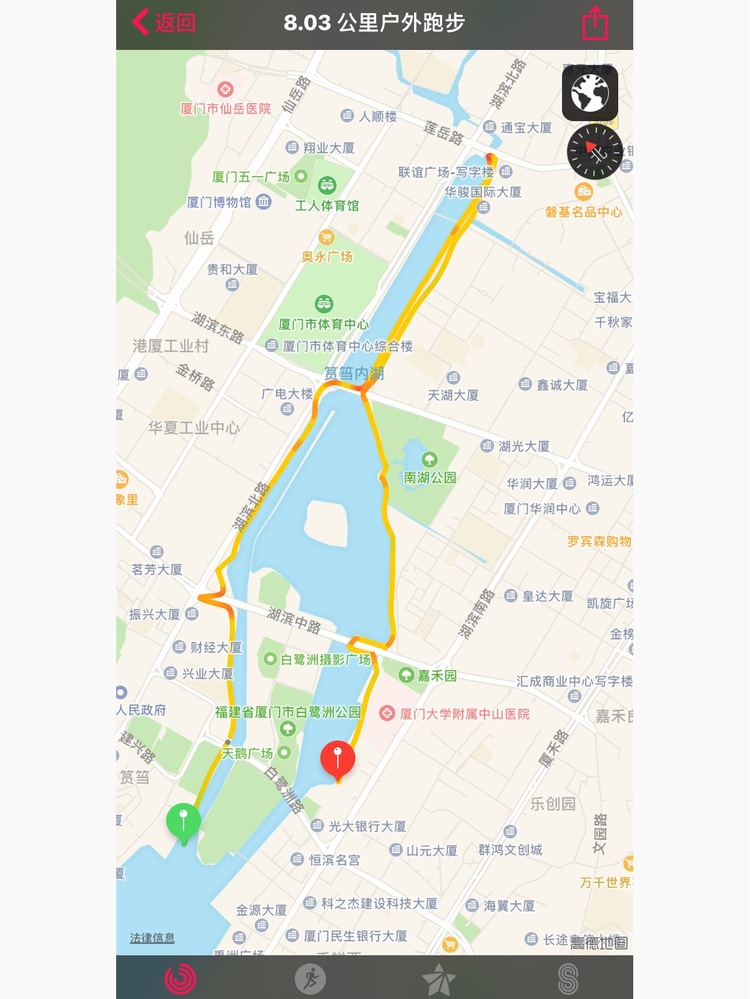The width and height of the screenshot is (750, 999).
Task: Select the red end-point pin
Action: 337,759
